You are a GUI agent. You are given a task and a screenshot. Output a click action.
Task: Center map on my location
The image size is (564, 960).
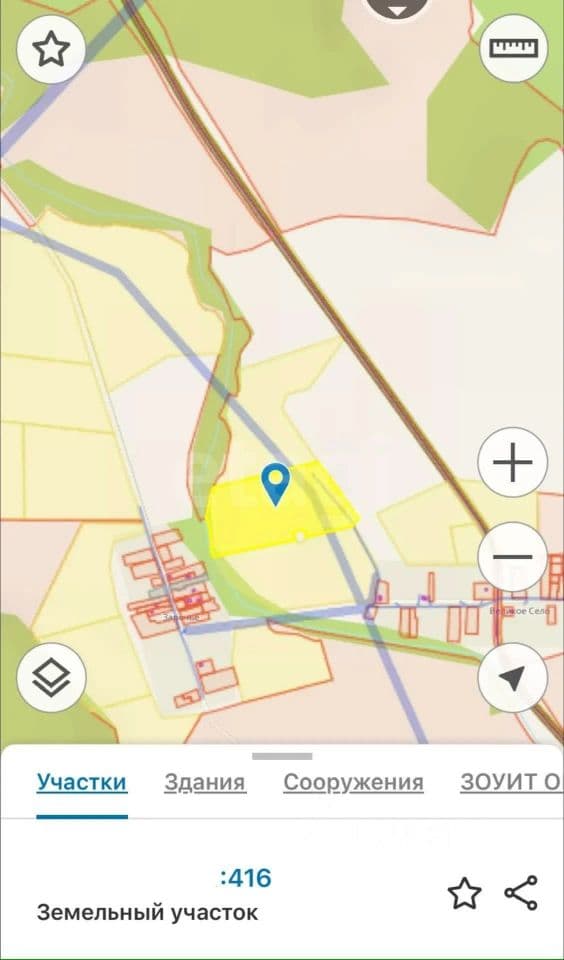tap(513, 677)
